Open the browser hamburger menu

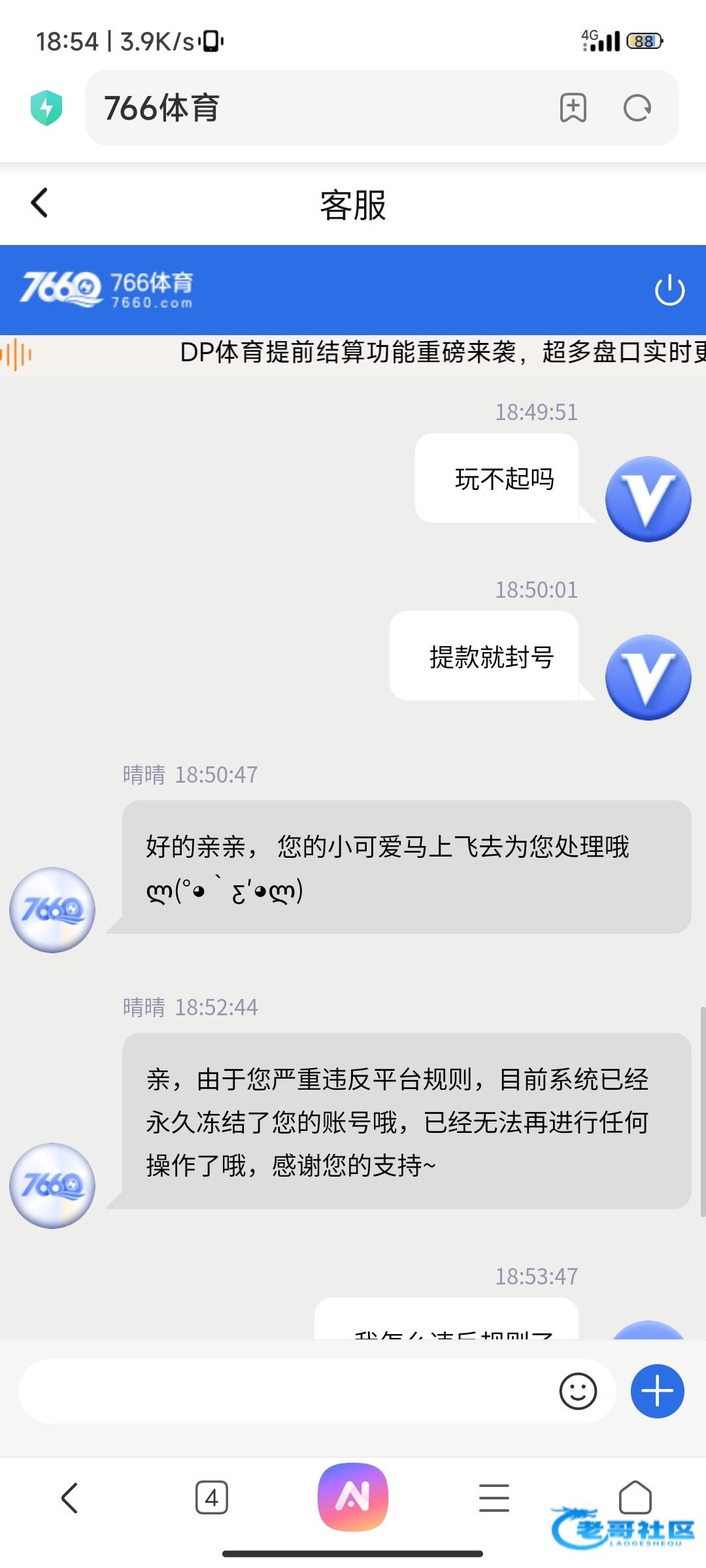(494, 1497)
